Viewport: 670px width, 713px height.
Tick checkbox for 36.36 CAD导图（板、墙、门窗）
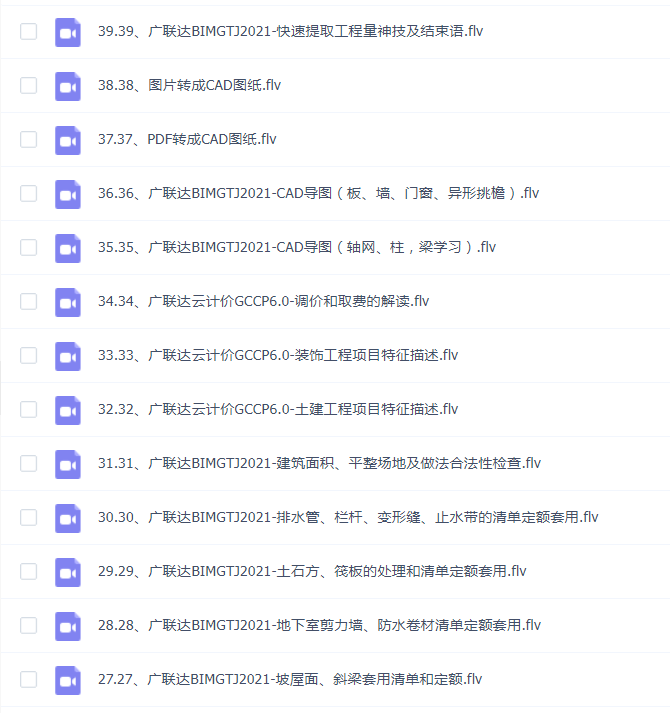[28, 193]
